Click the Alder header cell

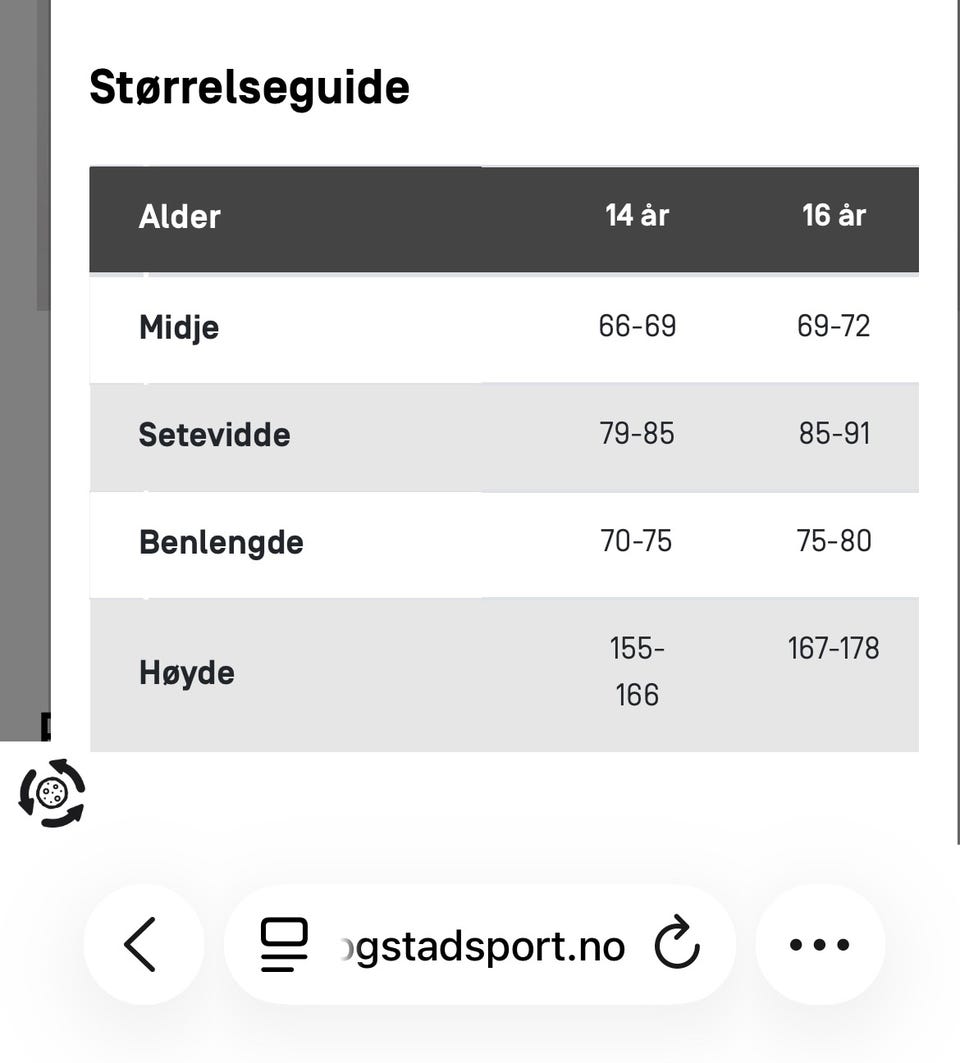coord(179,217)
